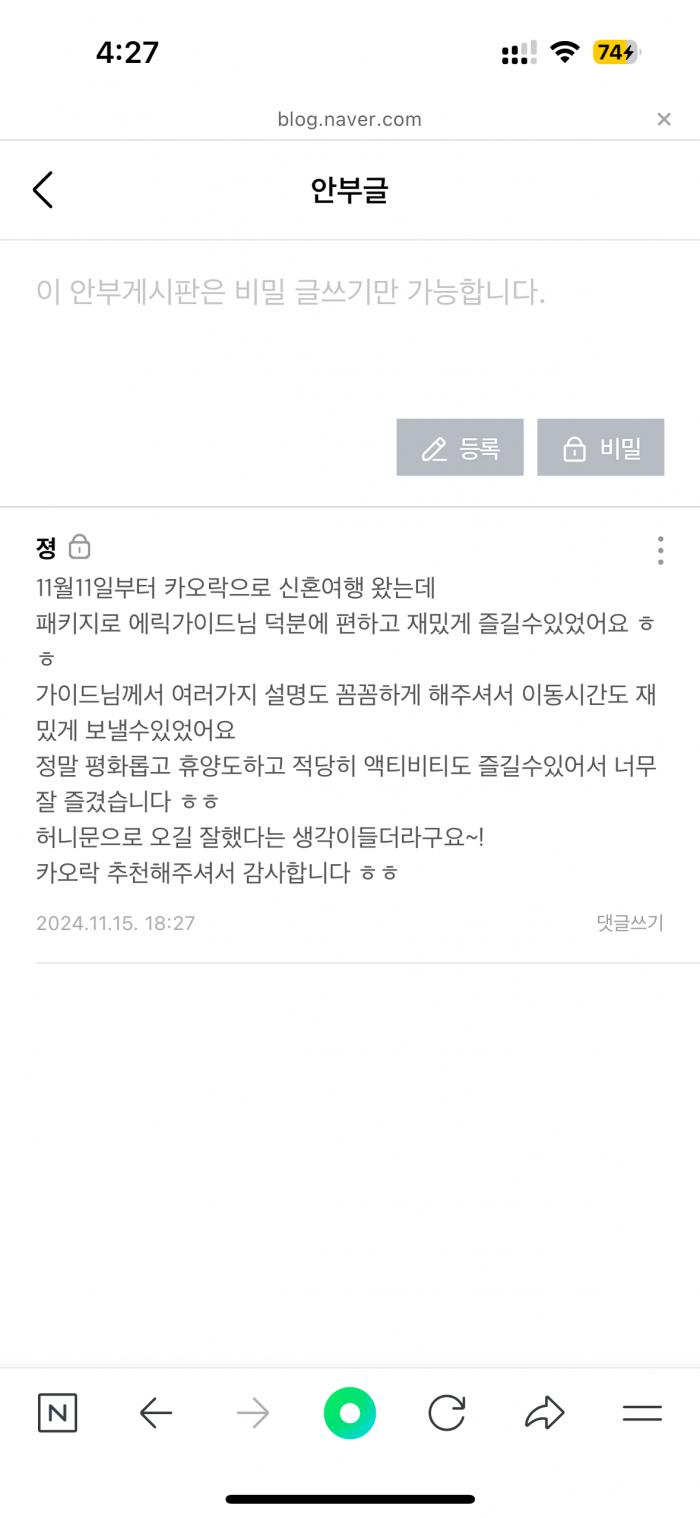Tap the 비밀 private button
This screenshot has width=700, height=1518.
click(600, 448)
